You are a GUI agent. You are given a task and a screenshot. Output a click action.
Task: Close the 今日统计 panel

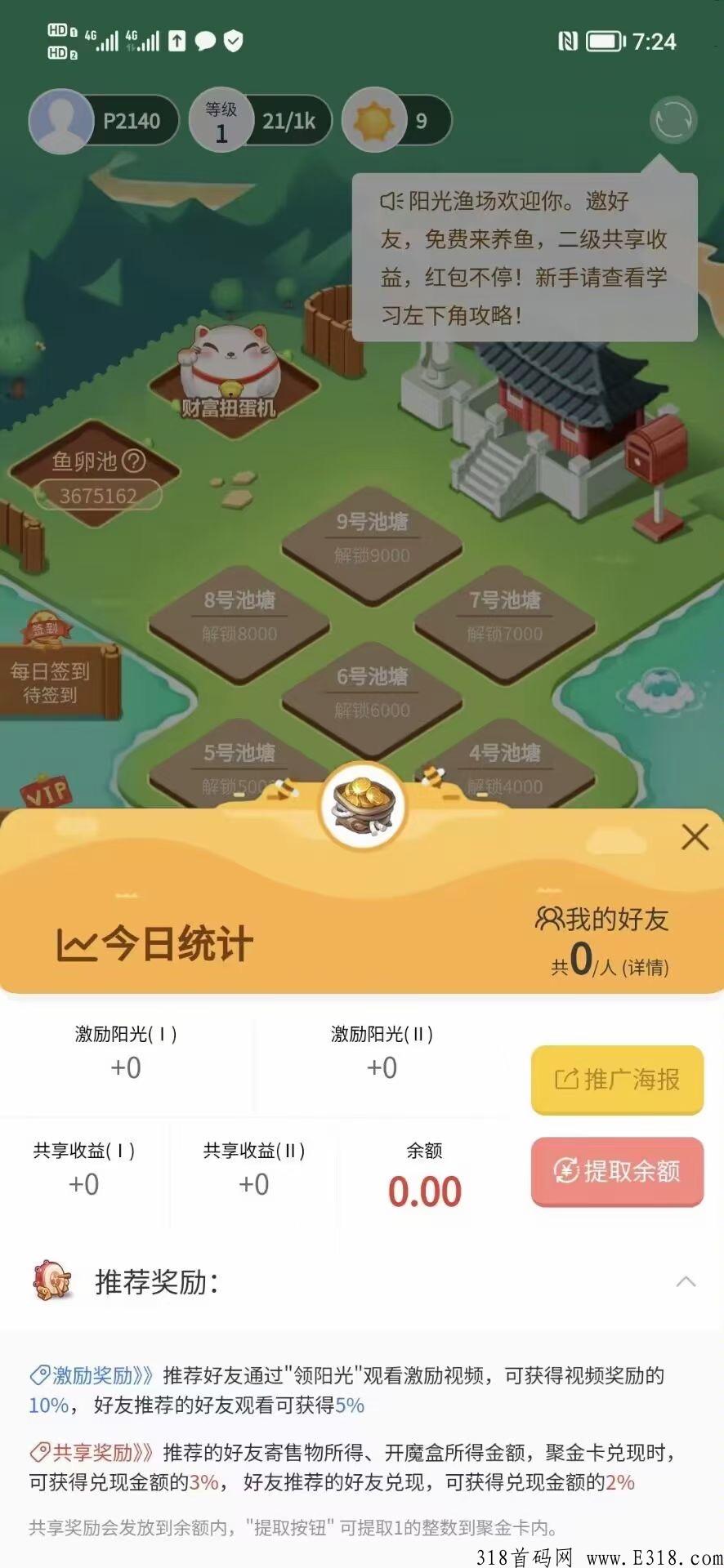click(695, 836)
